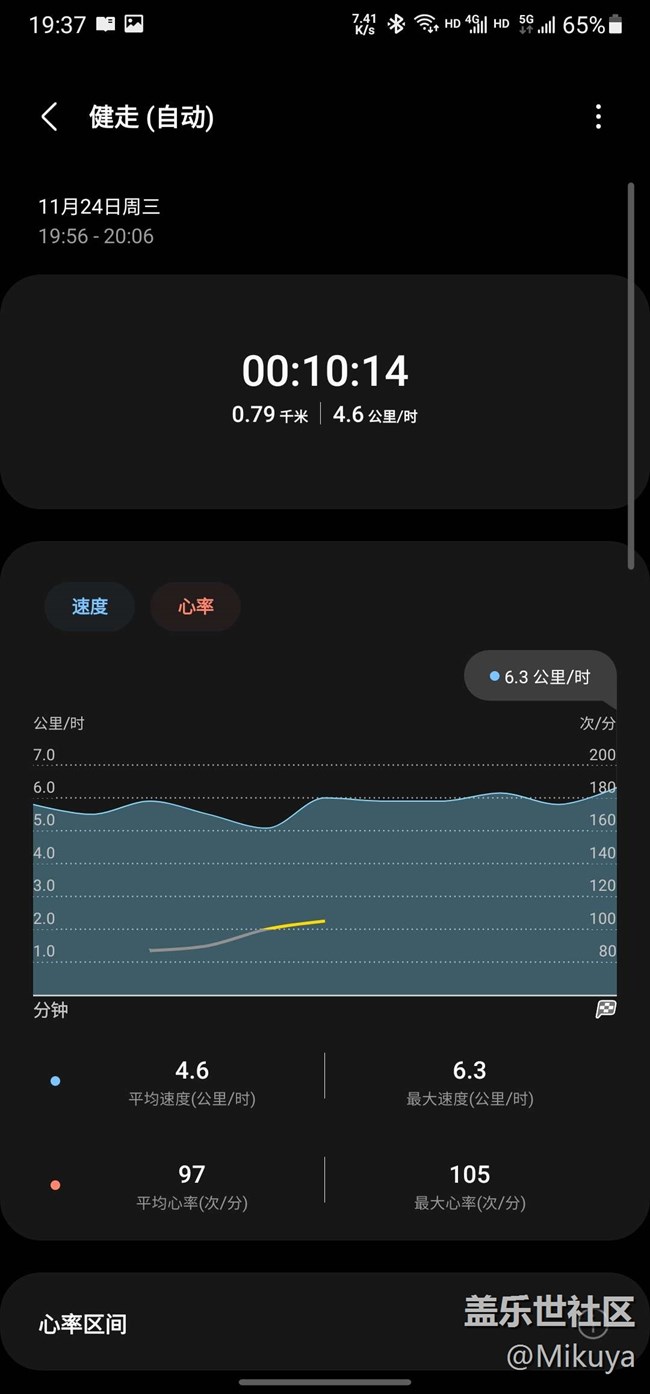
Task: Go back from the 健走 screen
Action: pos(49,117)
